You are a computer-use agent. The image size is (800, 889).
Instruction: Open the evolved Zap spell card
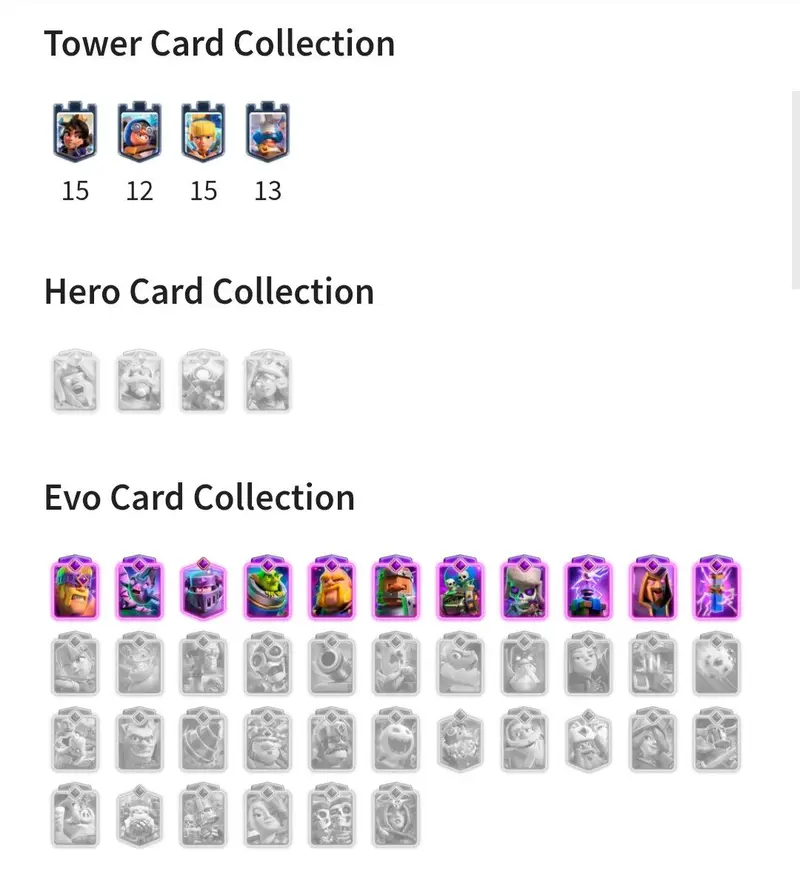pyautogui.click(x=715, y=590)
